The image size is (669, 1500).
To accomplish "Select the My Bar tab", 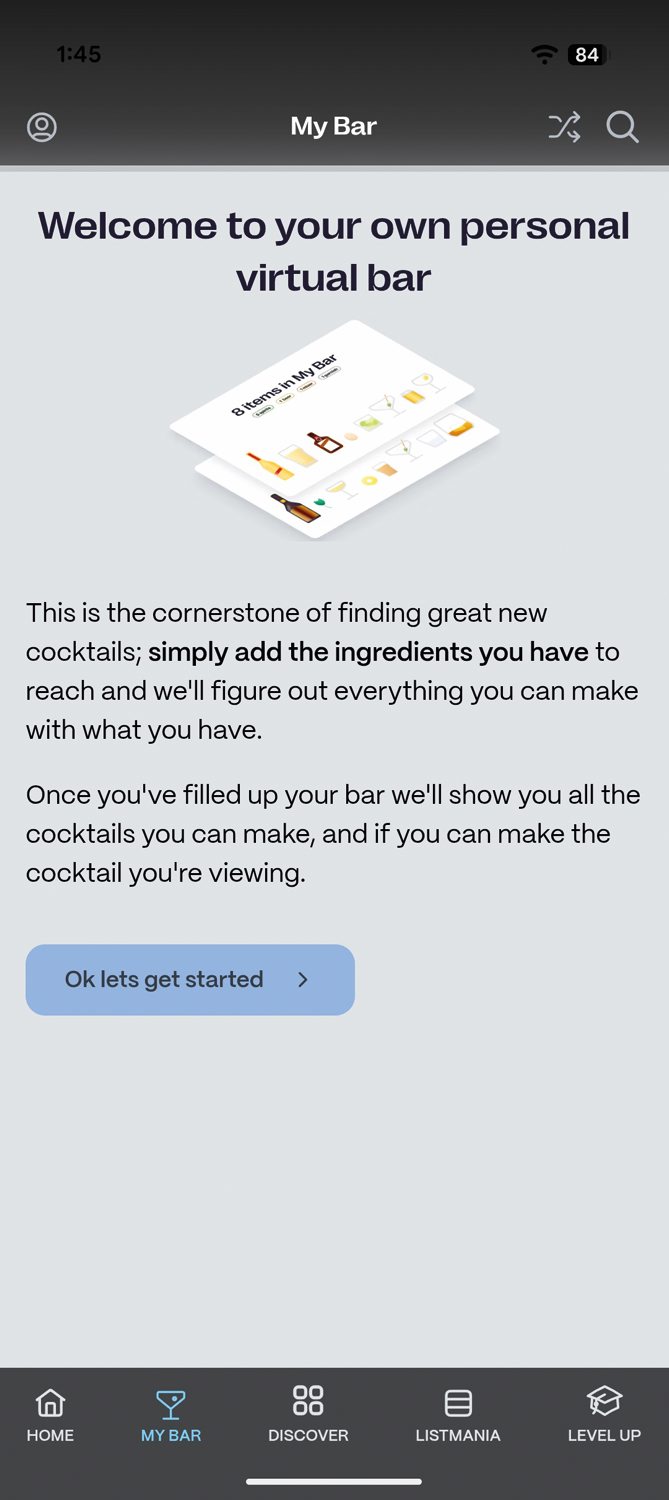I will click(x=171, y=1415).
